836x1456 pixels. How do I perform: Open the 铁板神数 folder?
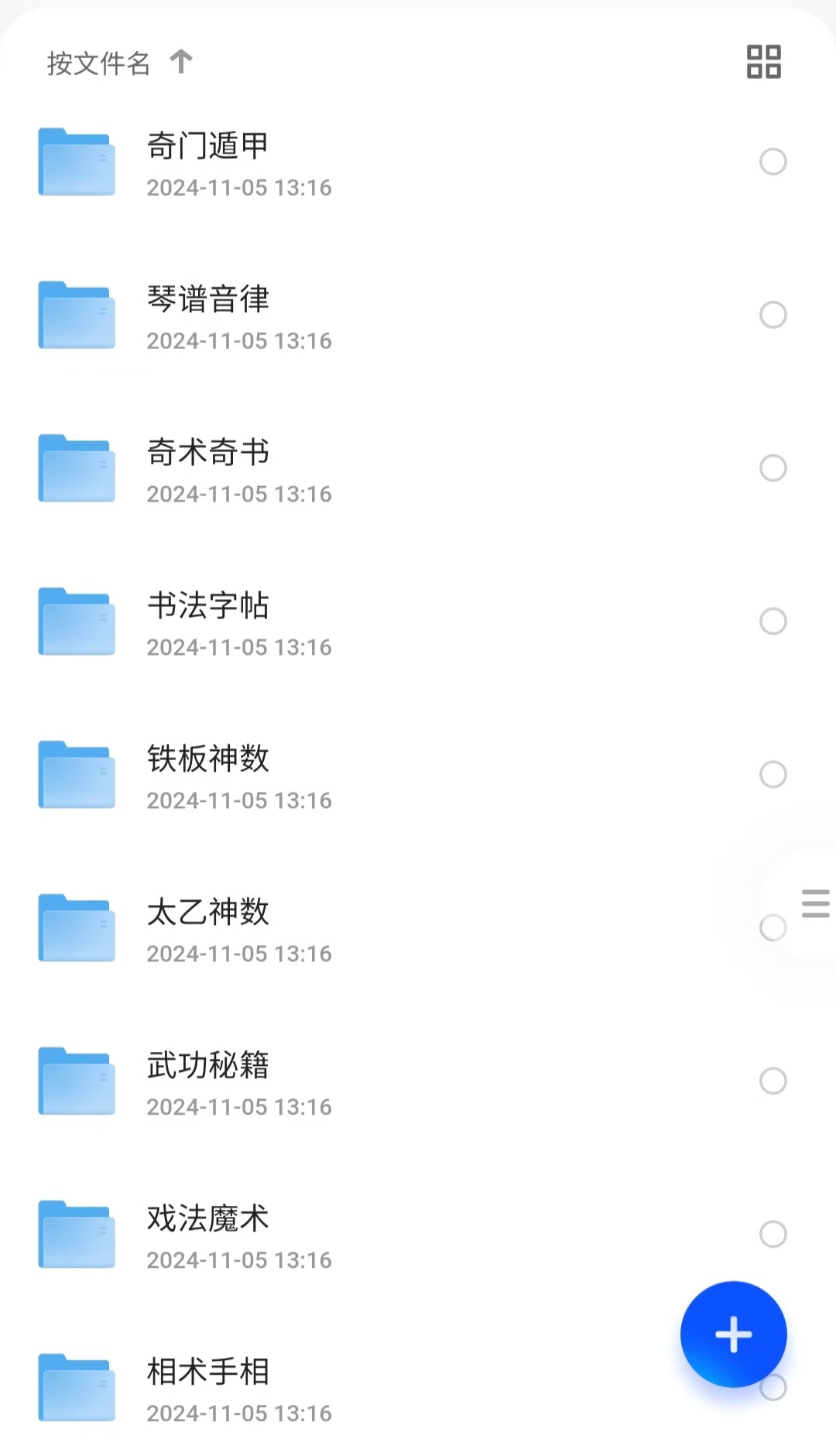pos(418,776)
